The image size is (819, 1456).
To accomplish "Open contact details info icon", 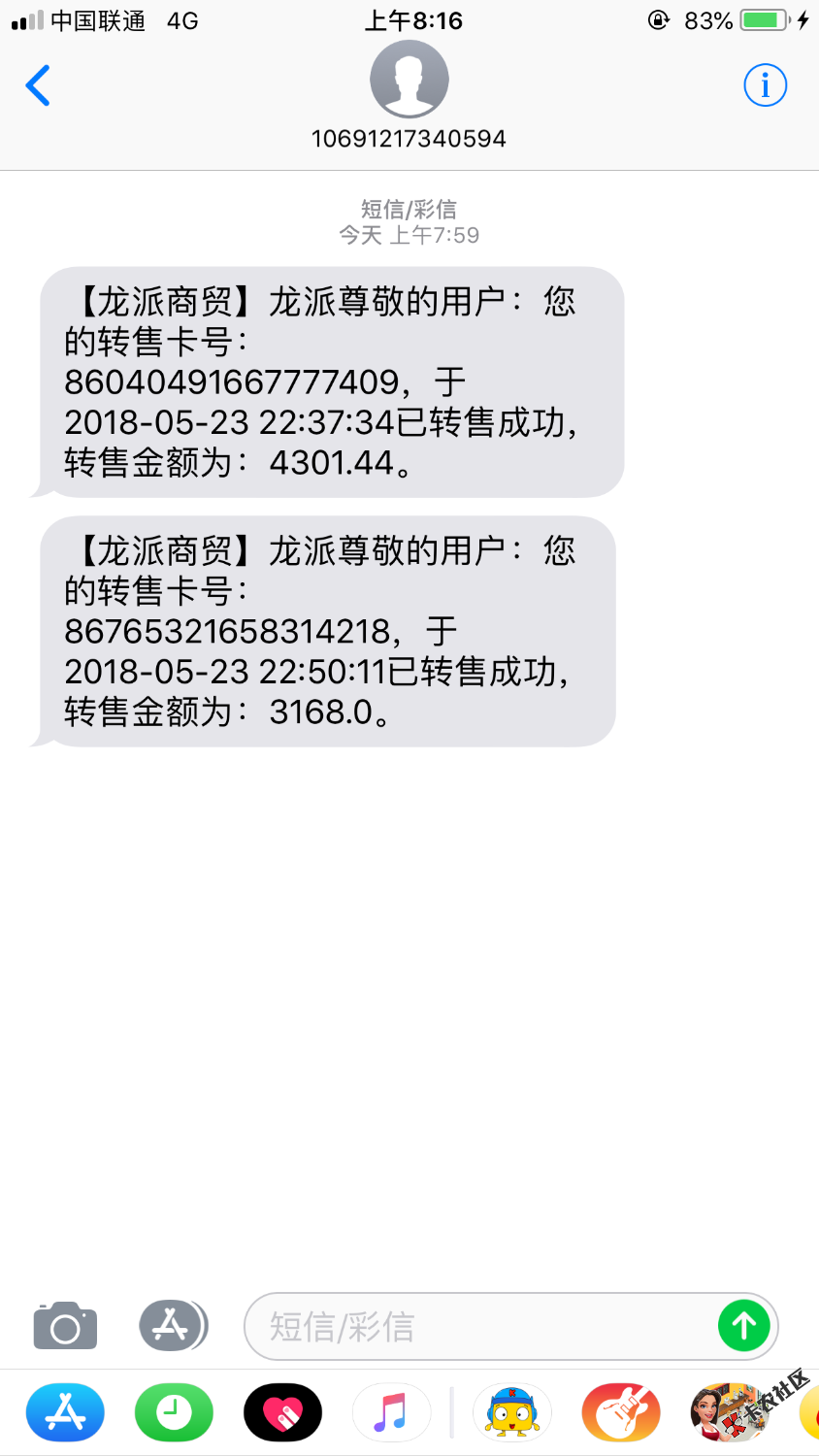I will (765, 85).
